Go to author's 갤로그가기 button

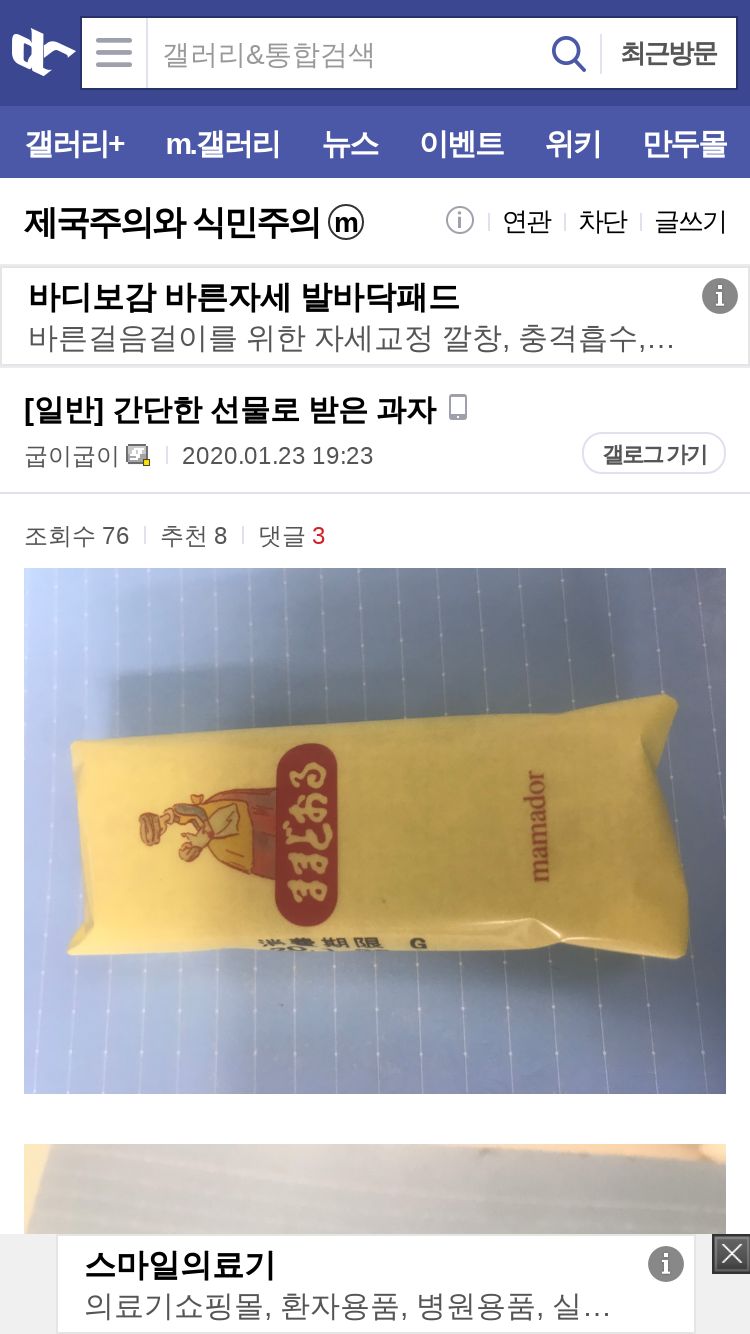[x=654, y=454]
